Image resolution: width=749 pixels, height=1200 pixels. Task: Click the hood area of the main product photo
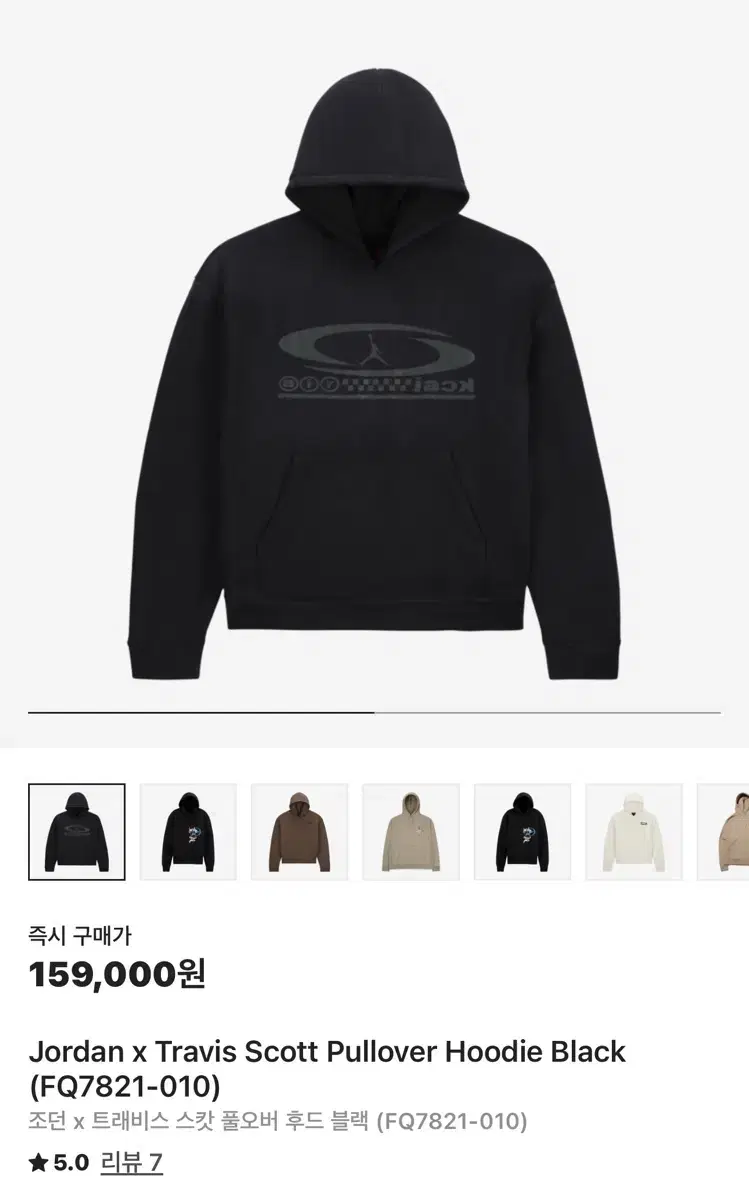[374, 150]
